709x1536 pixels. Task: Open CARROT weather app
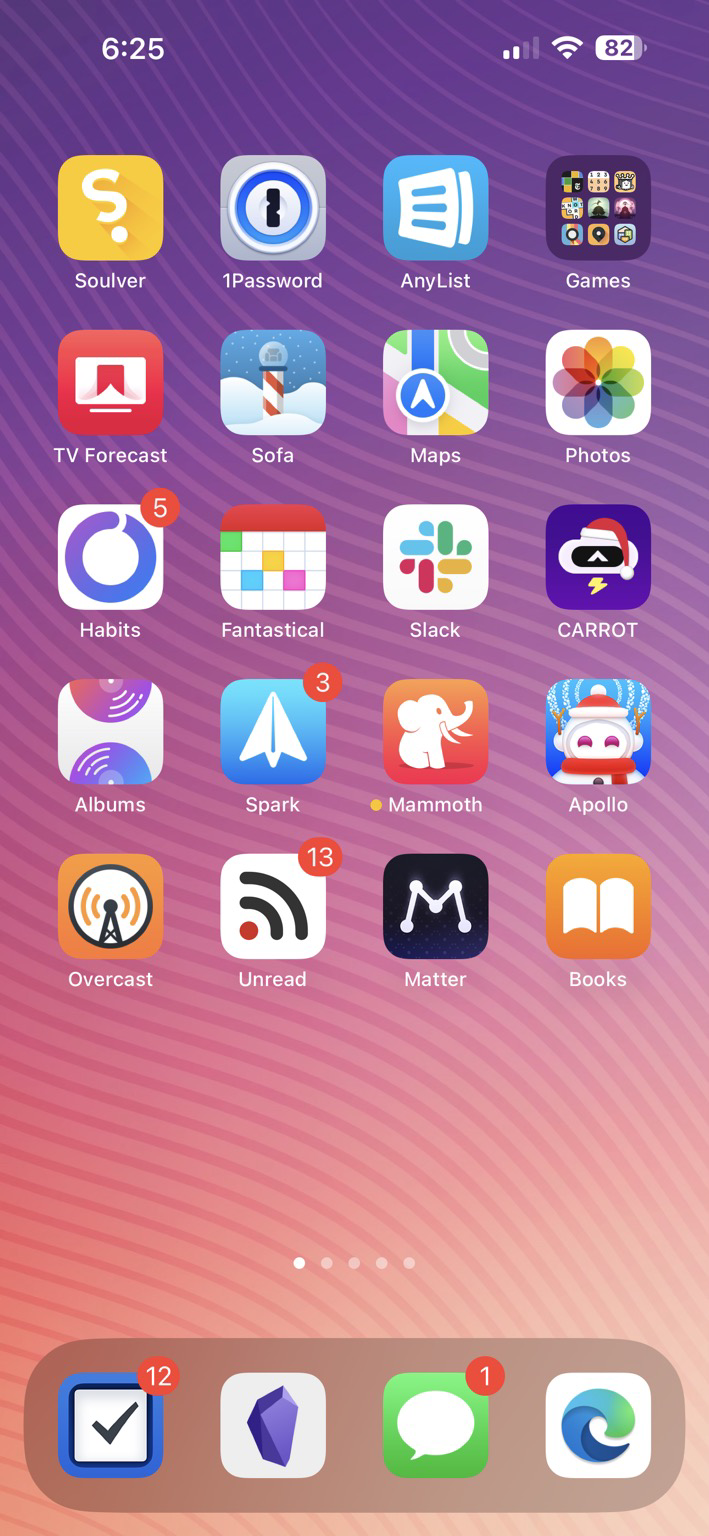click(x=598, y=557)
